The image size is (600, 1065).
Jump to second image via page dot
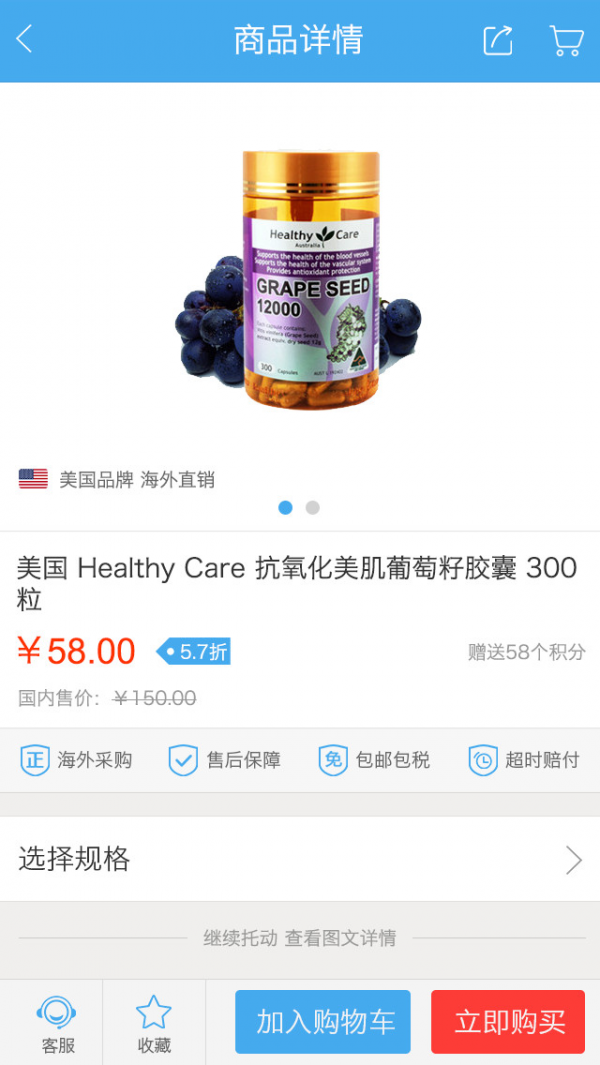(312, 507)
